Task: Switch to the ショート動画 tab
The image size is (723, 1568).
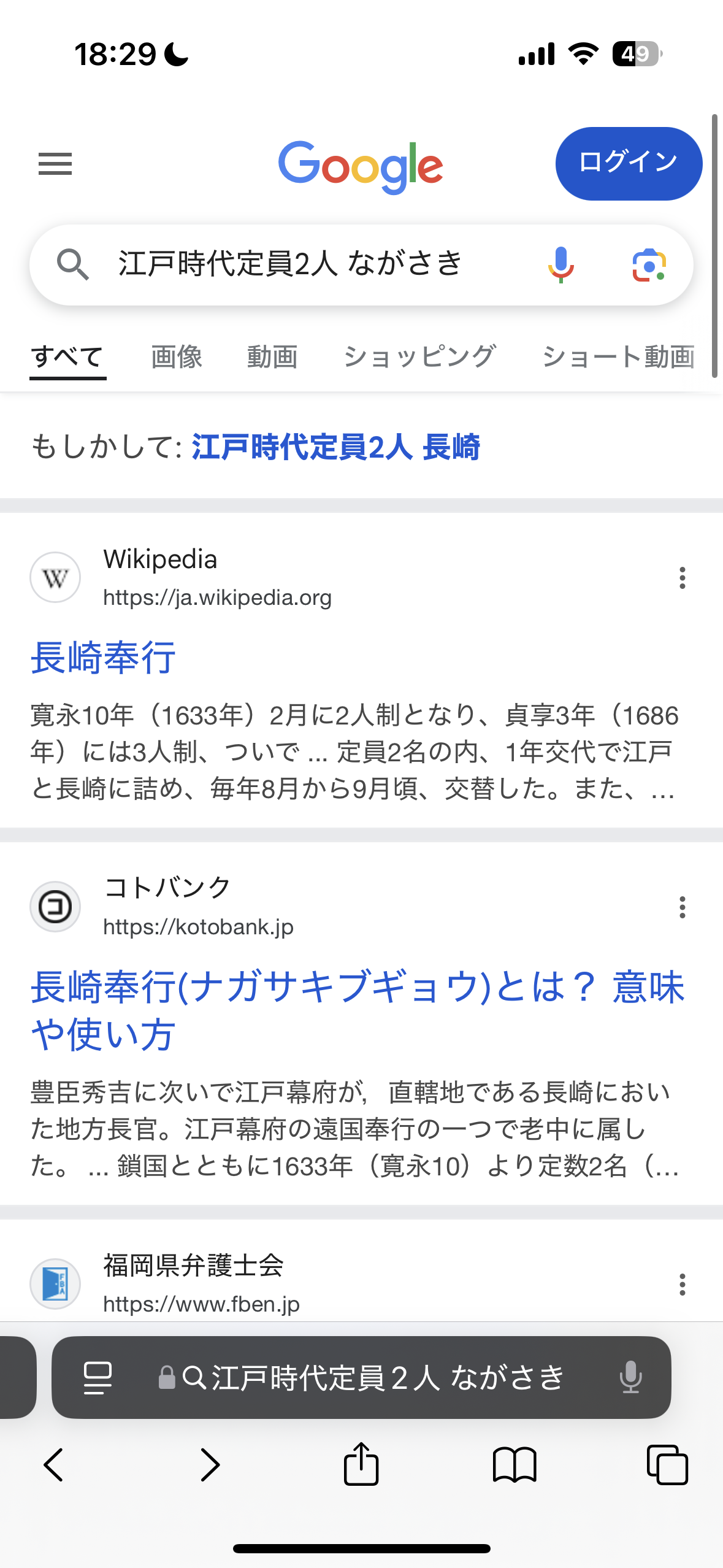Action: (618, 357)
